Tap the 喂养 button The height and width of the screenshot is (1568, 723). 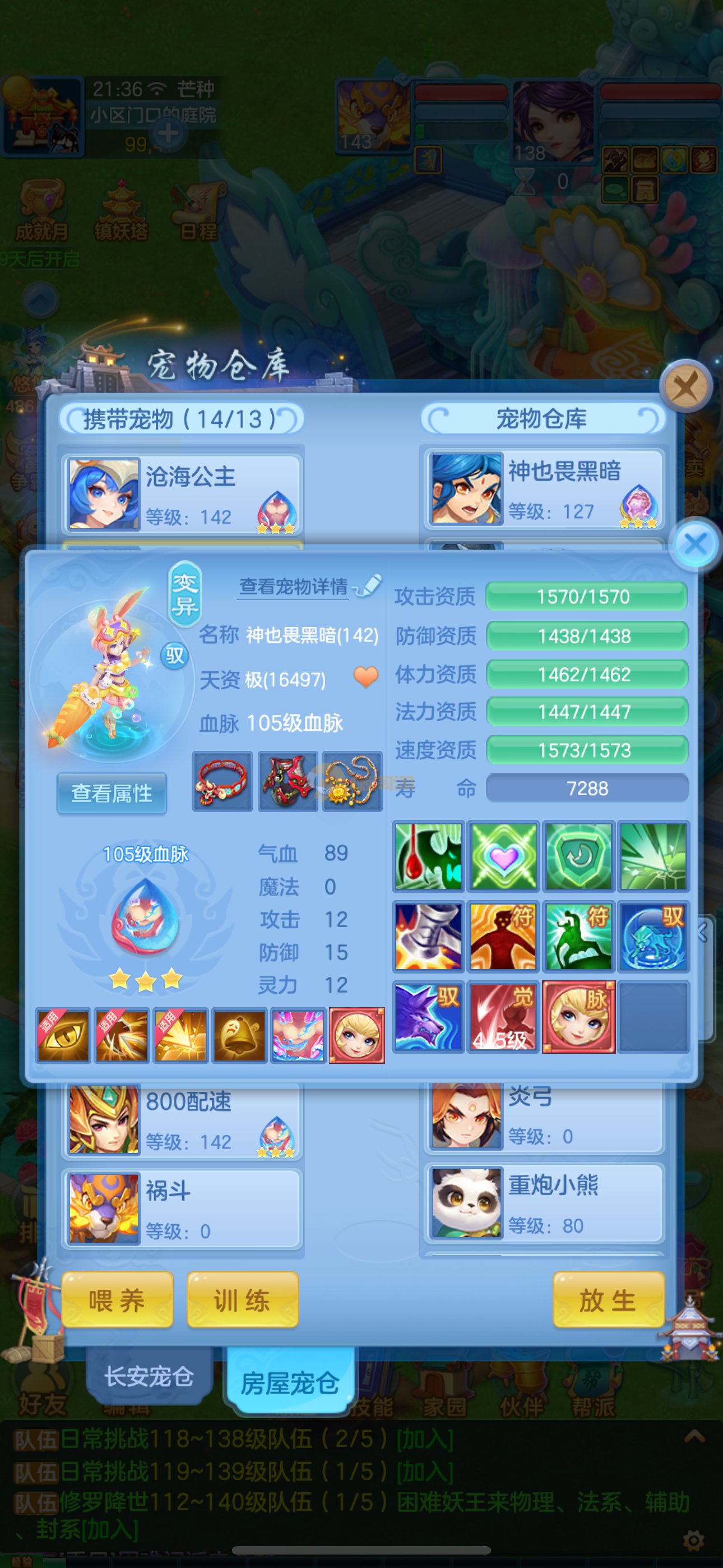click(x=117, y=1299)
